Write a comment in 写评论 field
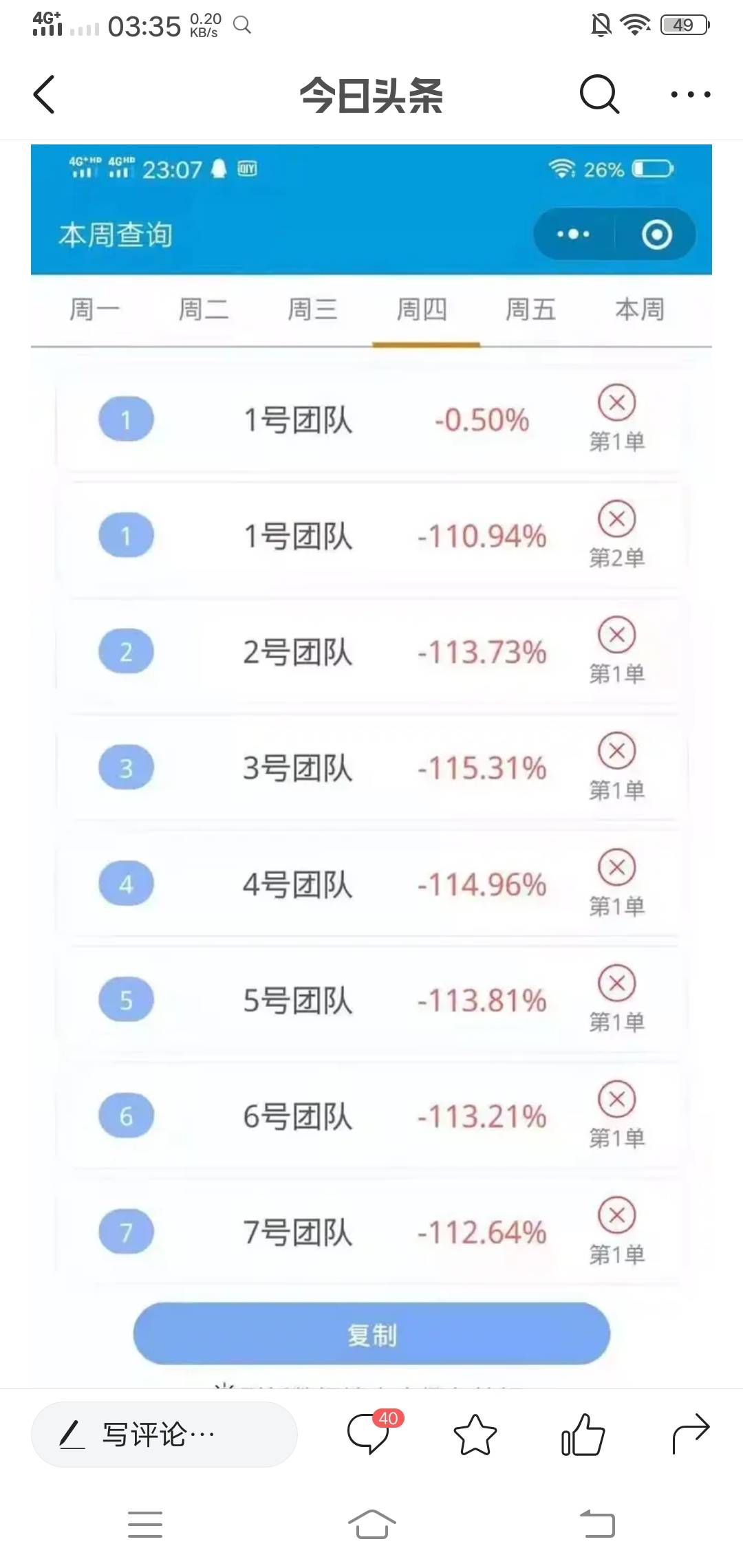 click(x=164, y=1435)
